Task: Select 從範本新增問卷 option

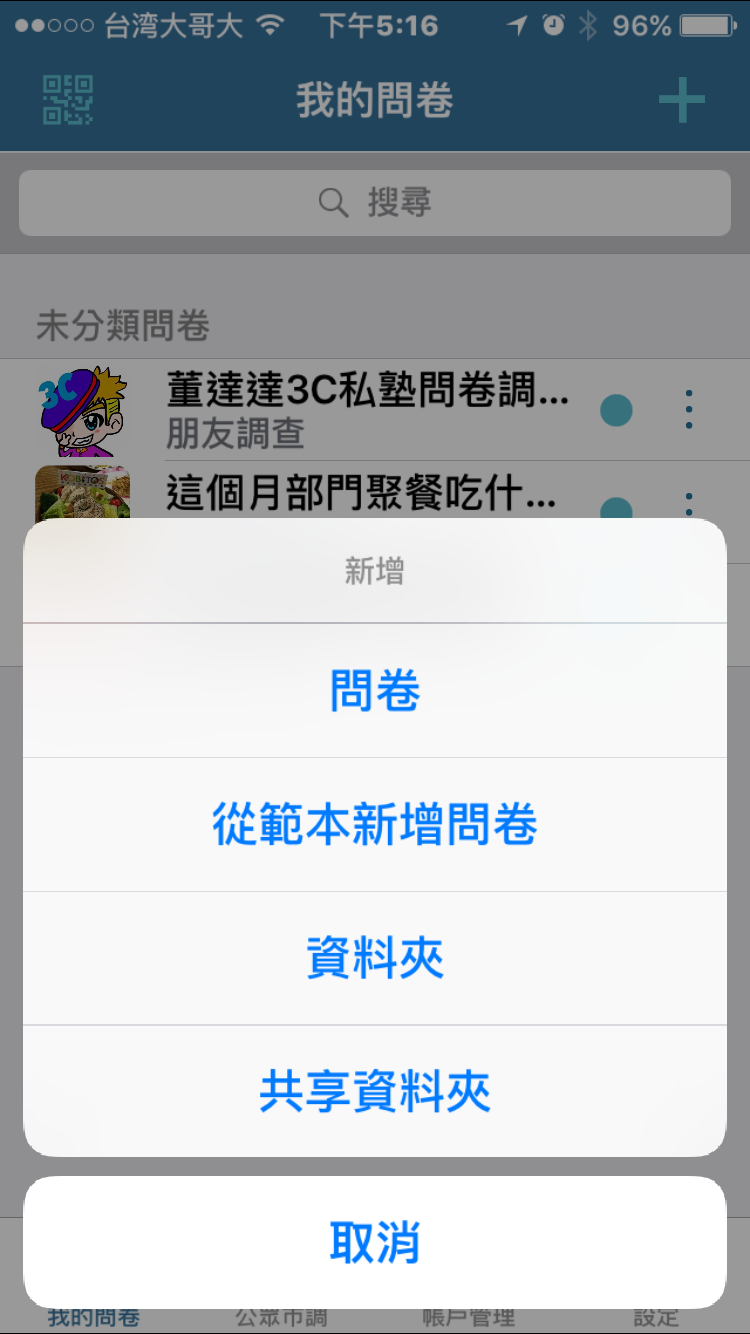Action: click(x=375, y=825)
